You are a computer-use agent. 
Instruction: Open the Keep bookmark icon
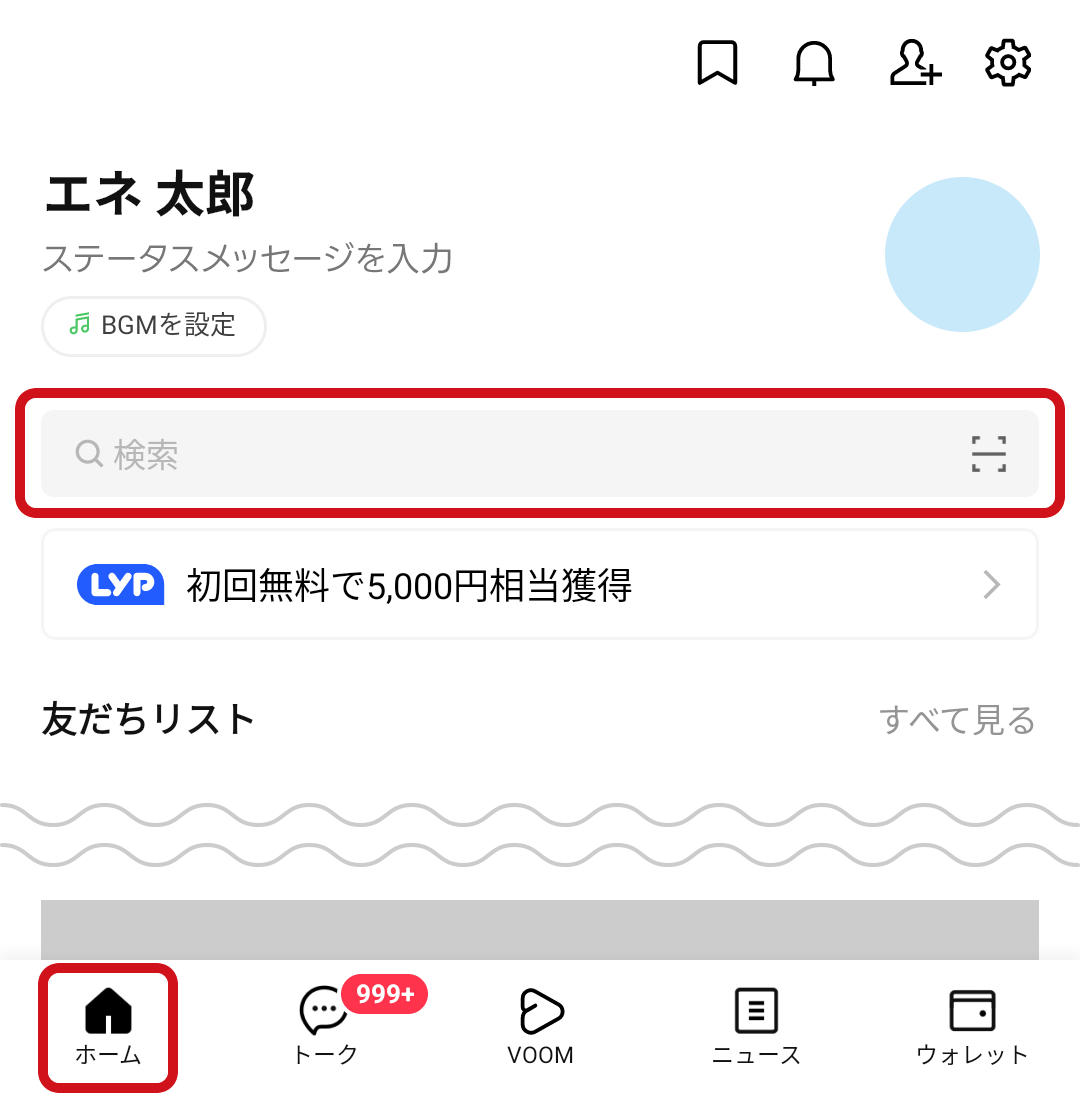[x=717, y=64]
